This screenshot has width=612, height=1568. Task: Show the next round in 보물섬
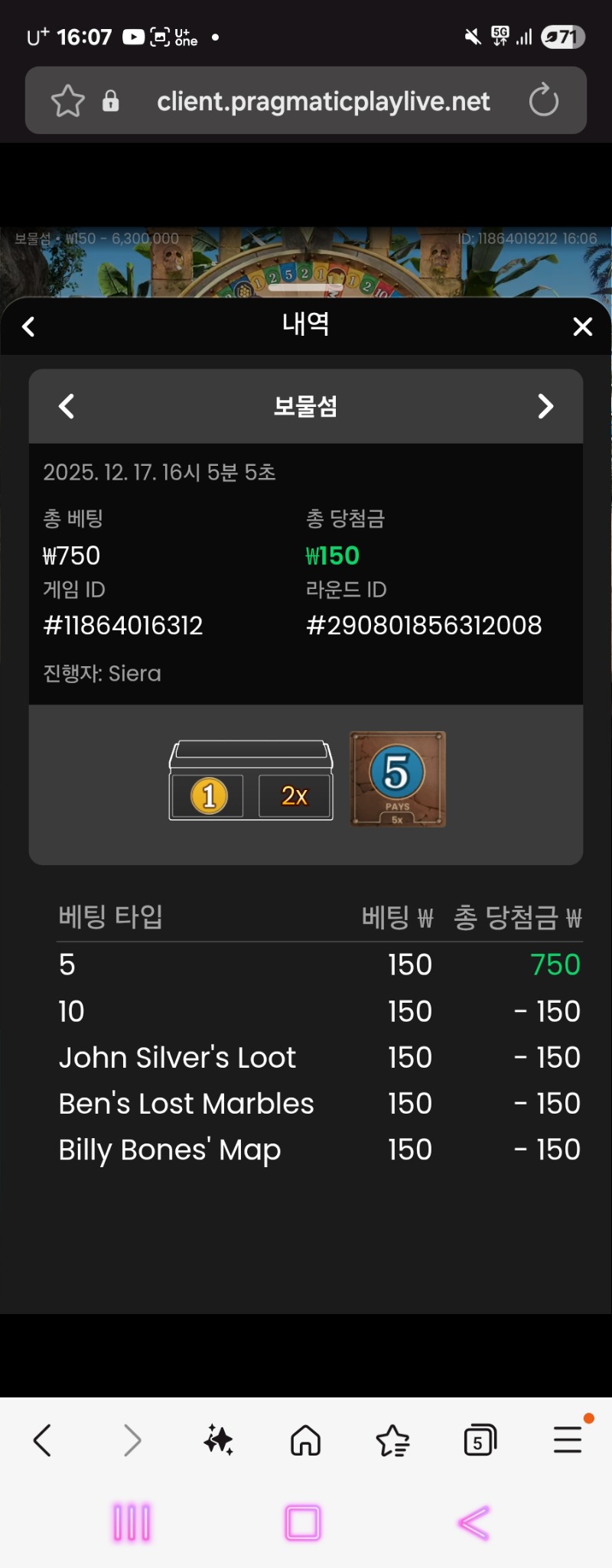pyautogui.click(x=545, y=406)
